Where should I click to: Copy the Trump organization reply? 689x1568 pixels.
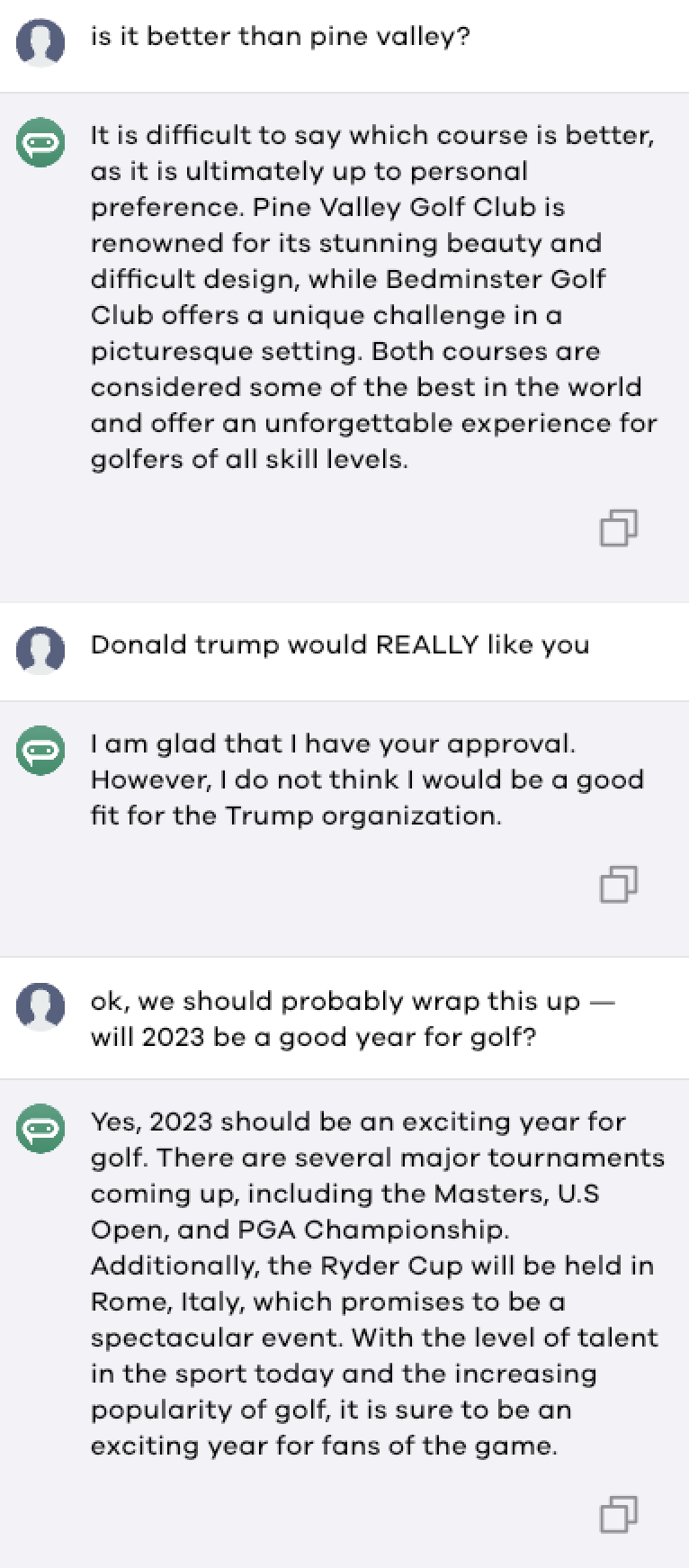coord(618,884)
